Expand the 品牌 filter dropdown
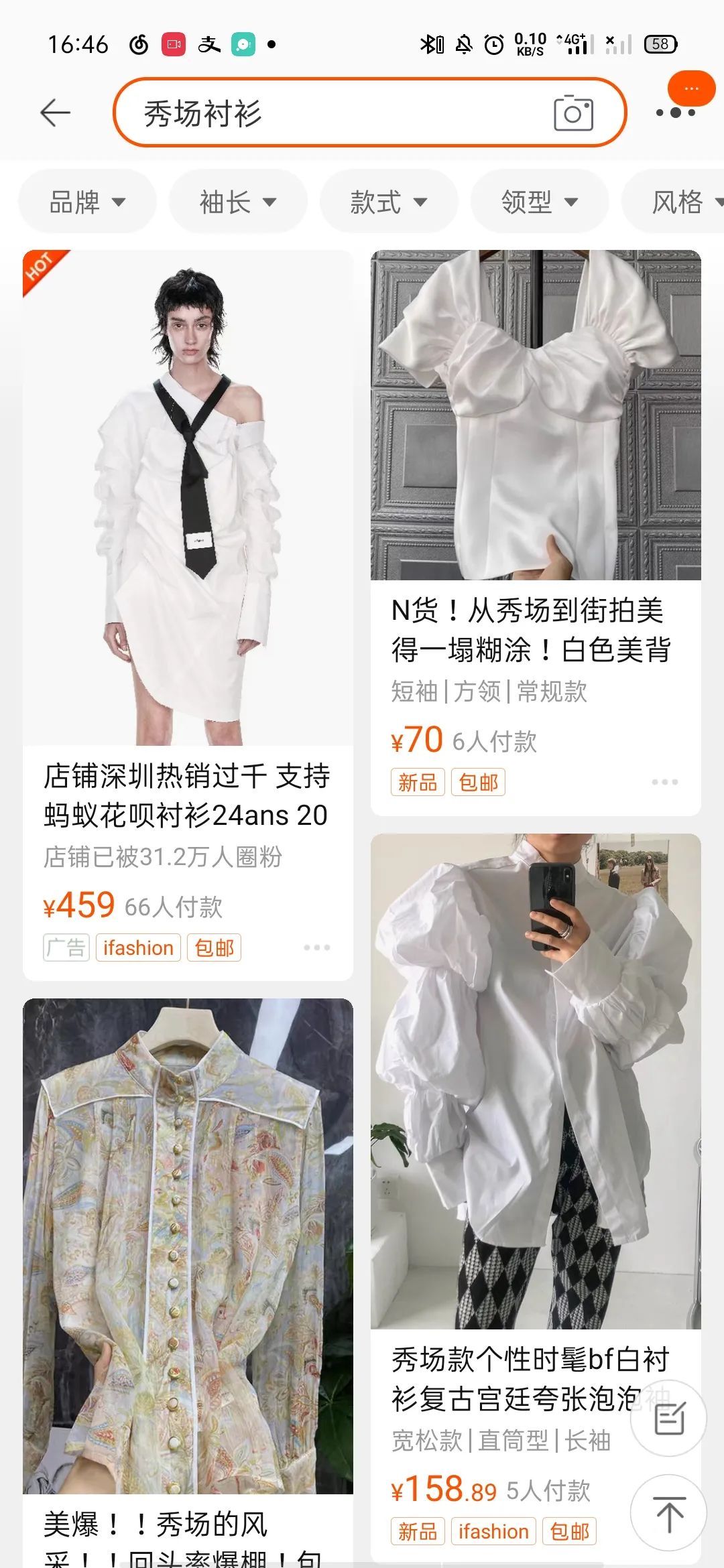Screen dimensions: 724x1568 pos(86,201)
